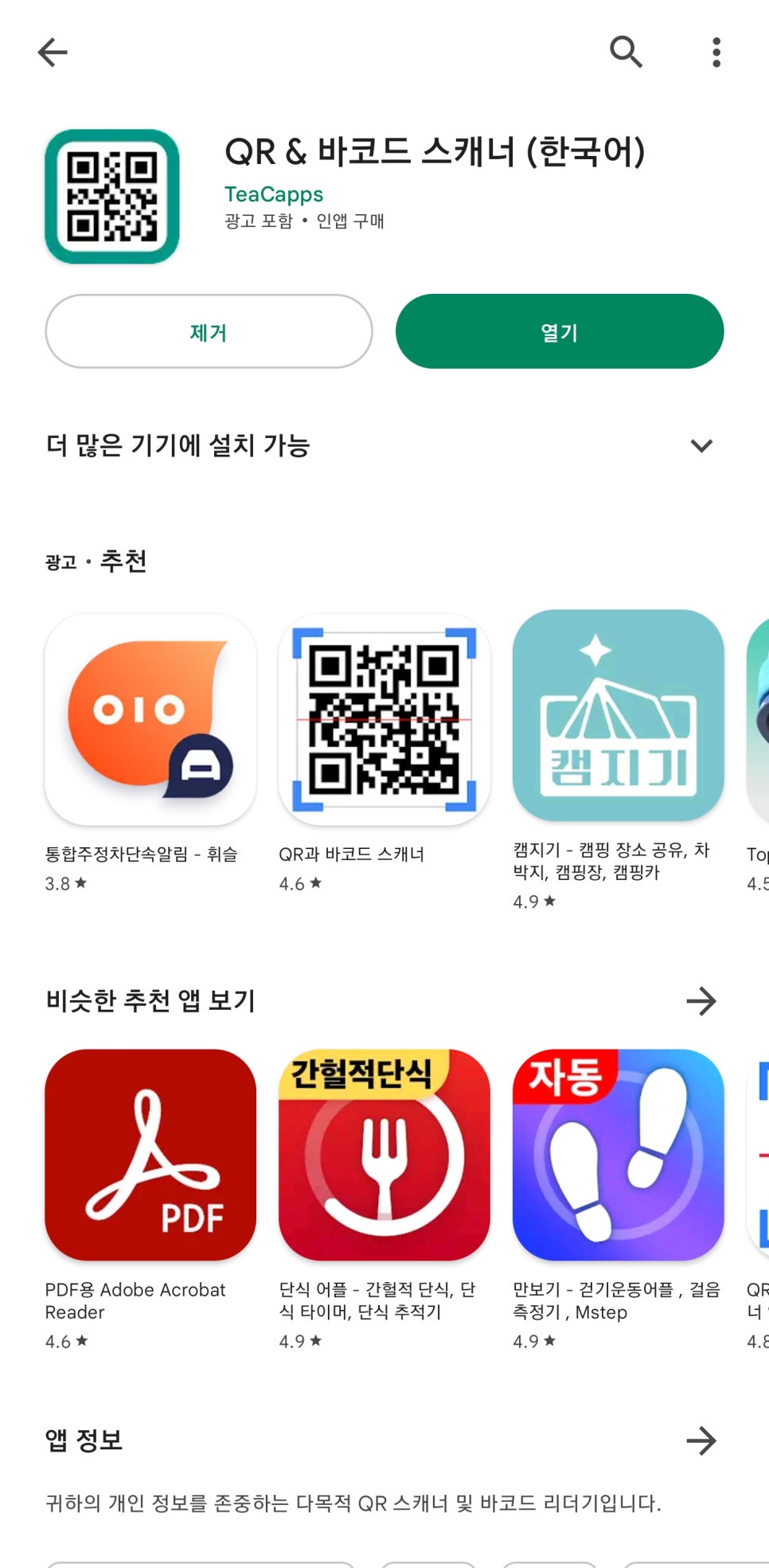769x1568 pixels.
Task: Open the 캠지기 camping app card
Action: pos(618,761)
